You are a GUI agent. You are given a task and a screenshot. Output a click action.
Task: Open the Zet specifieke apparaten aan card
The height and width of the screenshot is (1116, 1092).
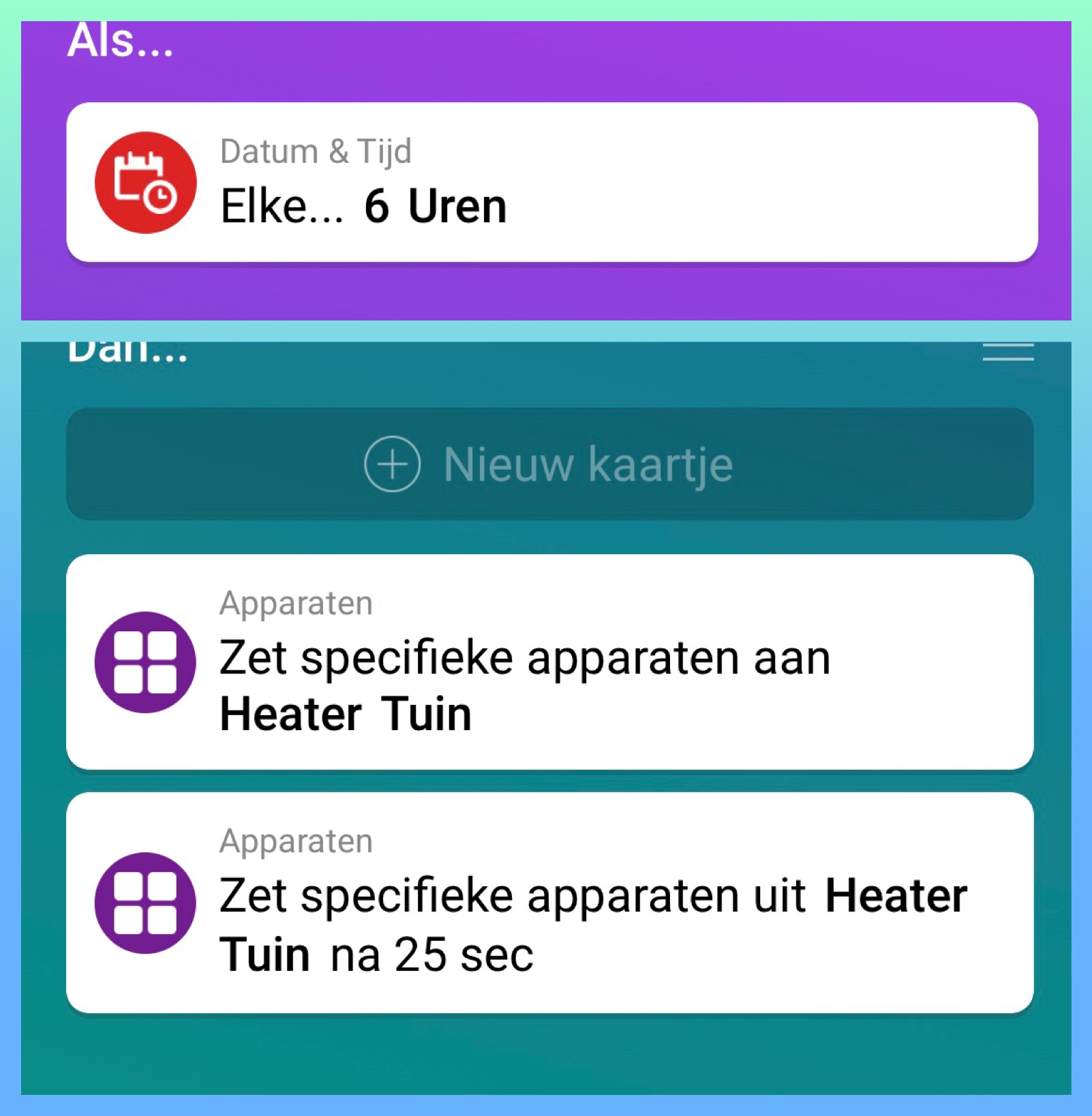[549, 662]
